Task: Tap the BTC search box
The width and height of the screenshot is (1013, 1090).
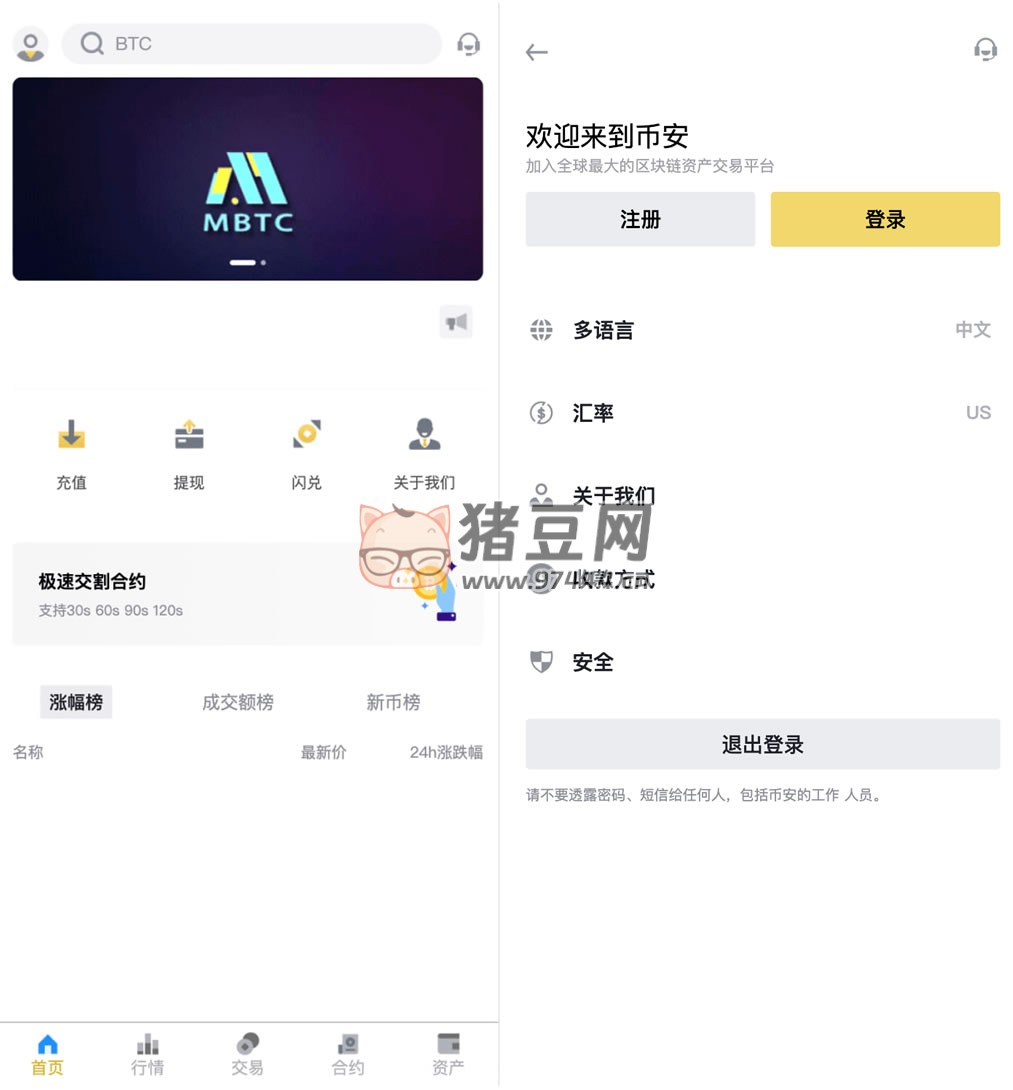Action: coord(251,44)
